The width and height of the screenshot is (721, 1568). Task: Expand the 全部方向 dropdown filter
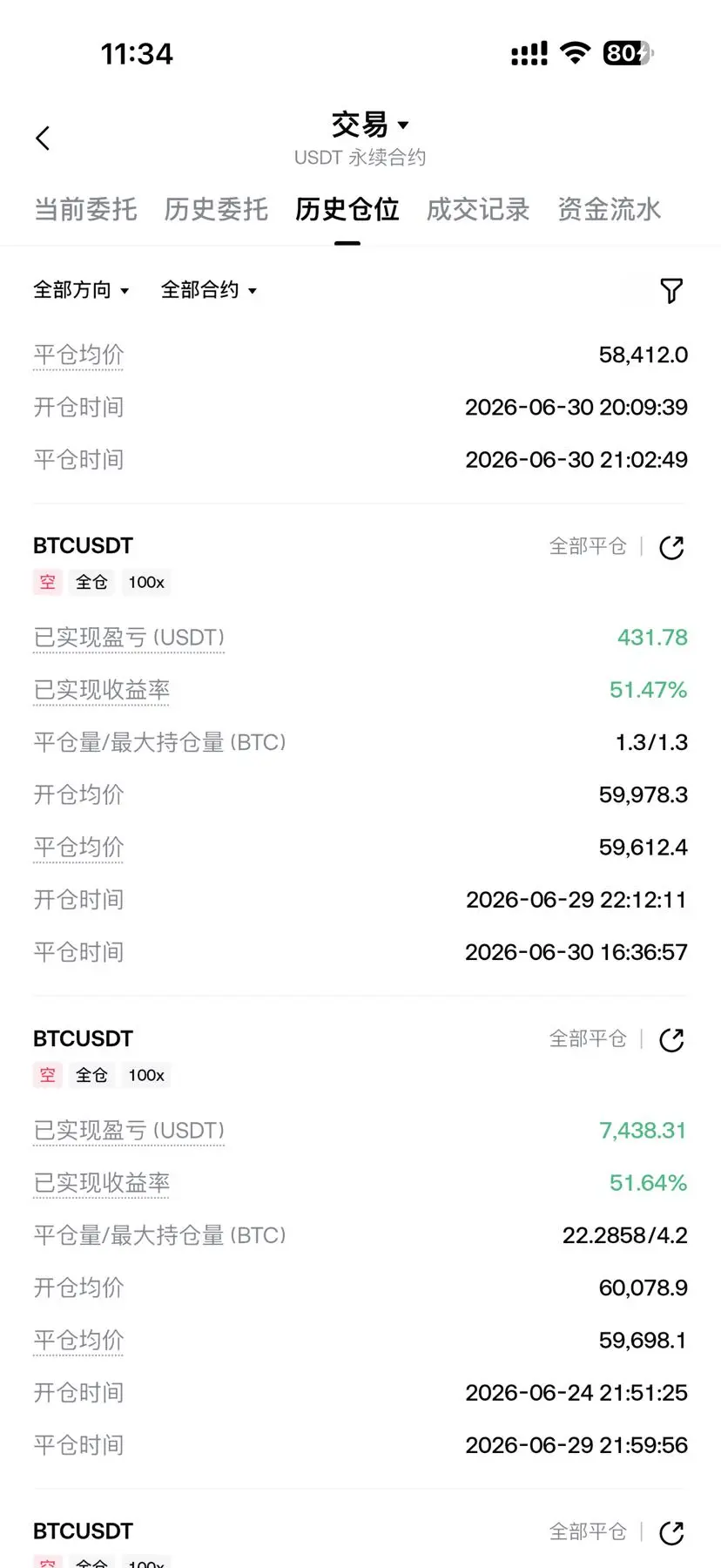[x=81, y=290]
